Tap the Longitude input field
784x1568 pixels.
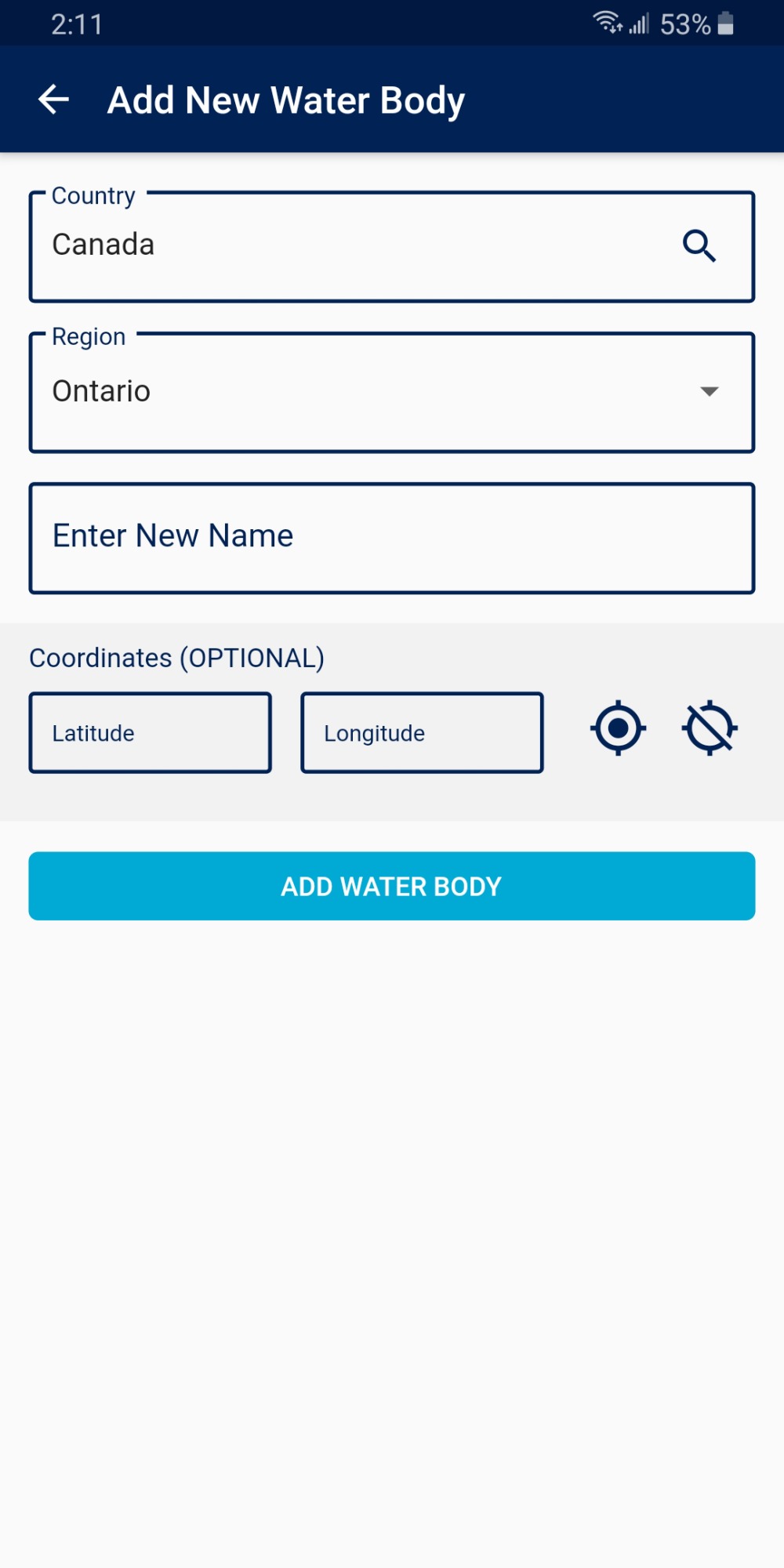pyautogui.click(x=422, y=733)
